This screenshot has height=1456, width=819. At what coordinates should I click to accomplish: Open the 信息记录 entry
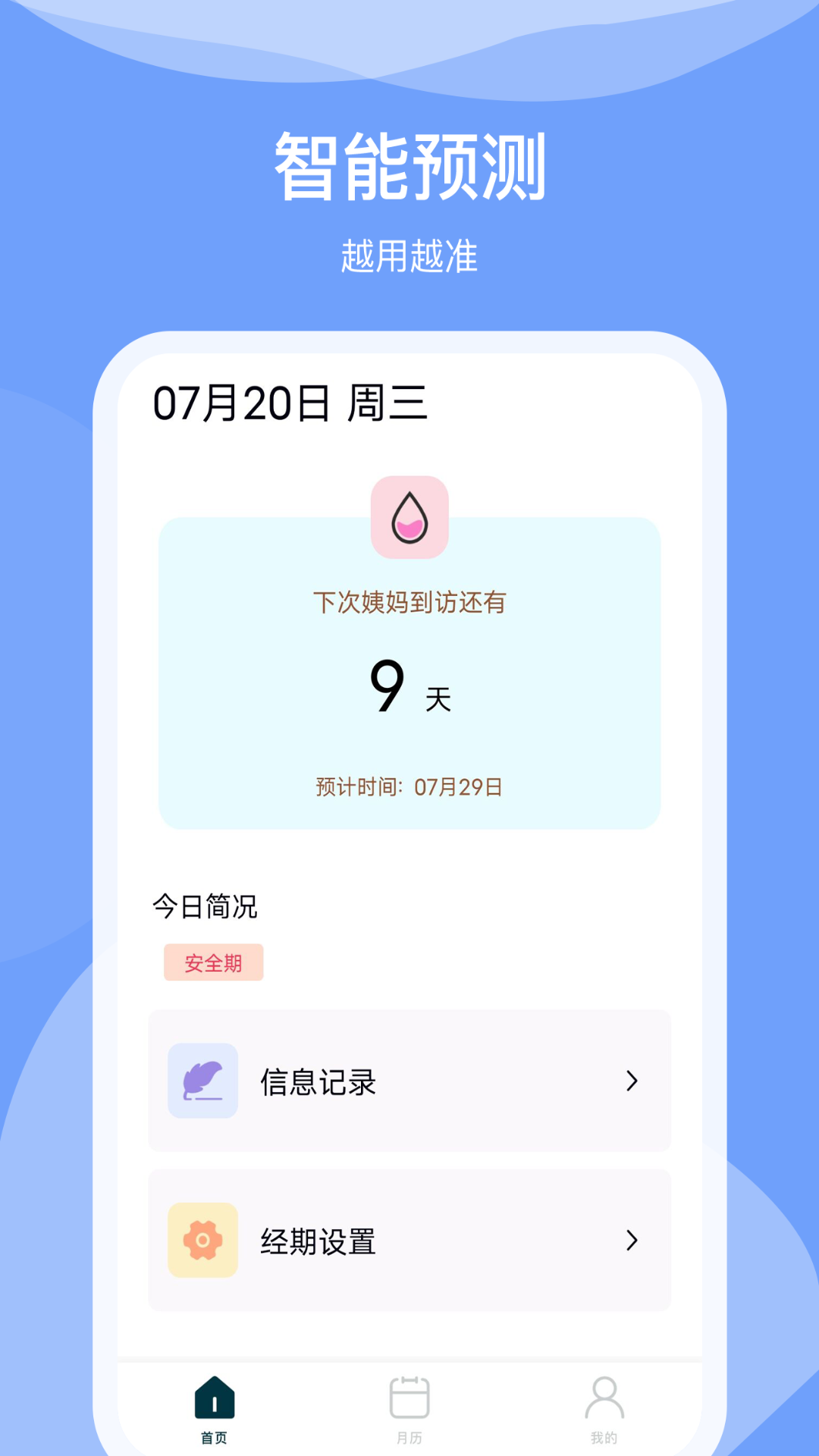coord(409,1081)
